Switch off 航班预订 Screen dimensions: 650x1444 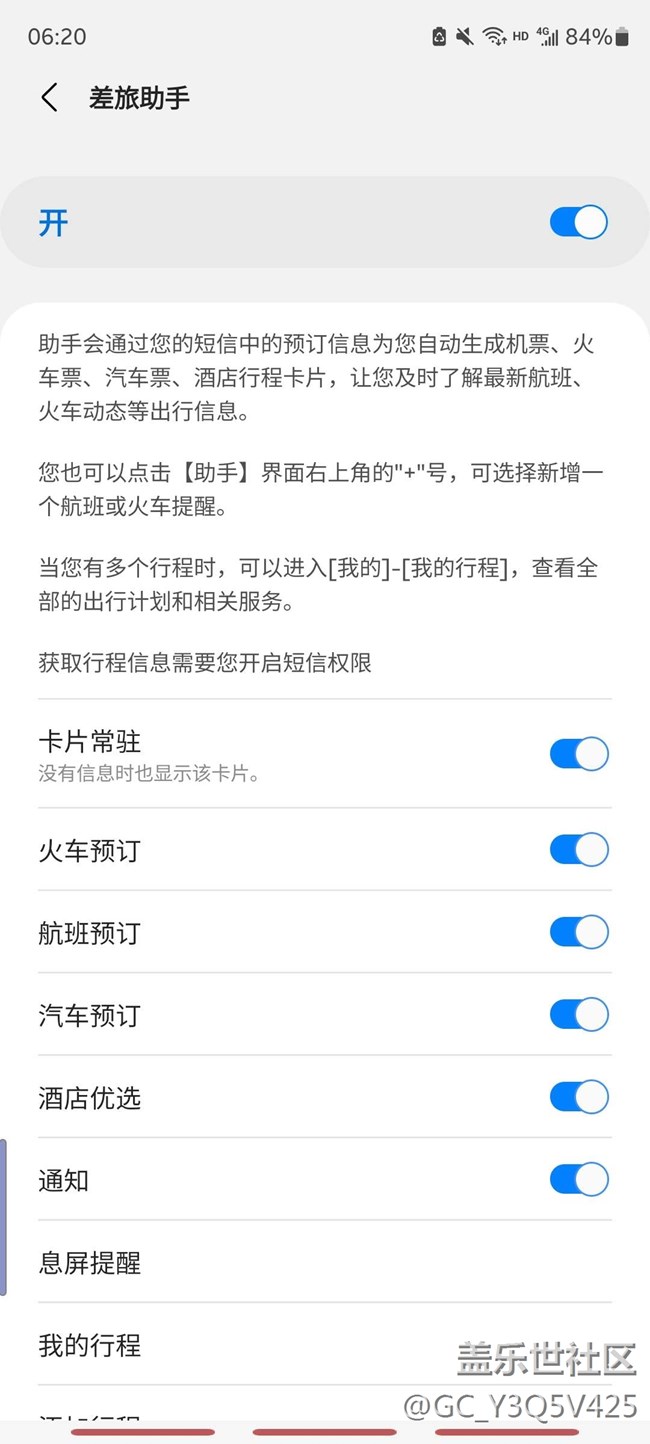(578, 932)
